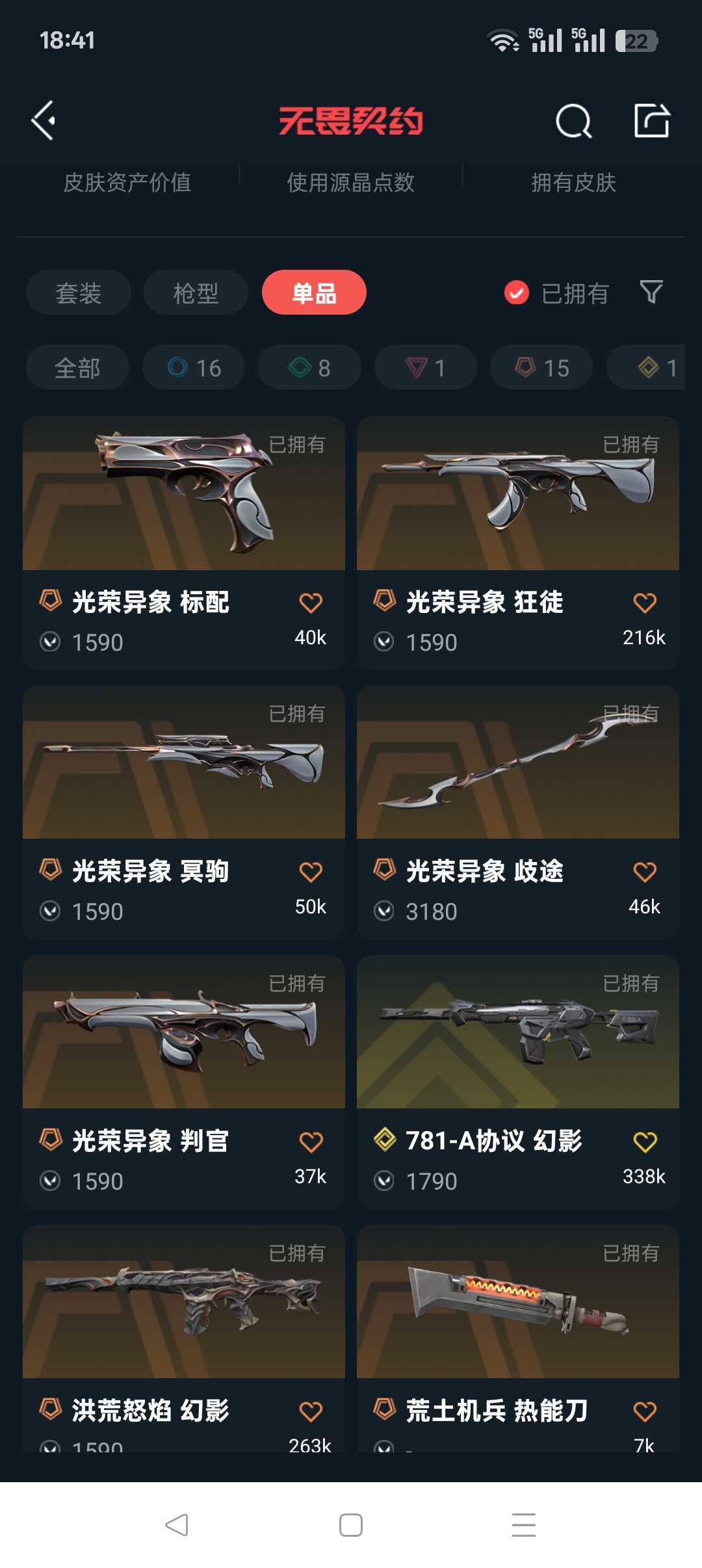Tap the system home button
This screenshot has width=702, height=1568.
(x=351, y=1524)
